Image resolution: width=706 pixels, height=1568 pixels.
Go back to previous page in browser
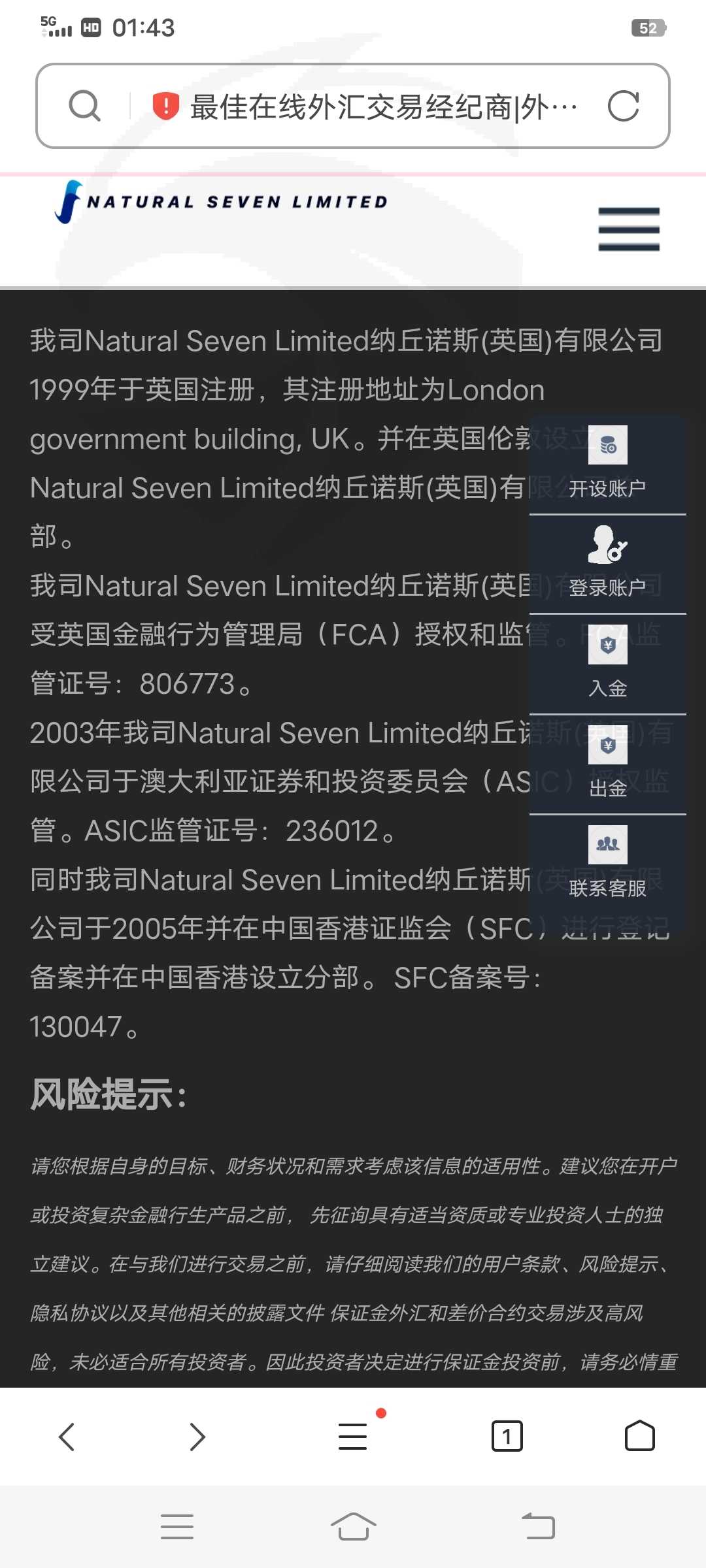pos(67,1437)
